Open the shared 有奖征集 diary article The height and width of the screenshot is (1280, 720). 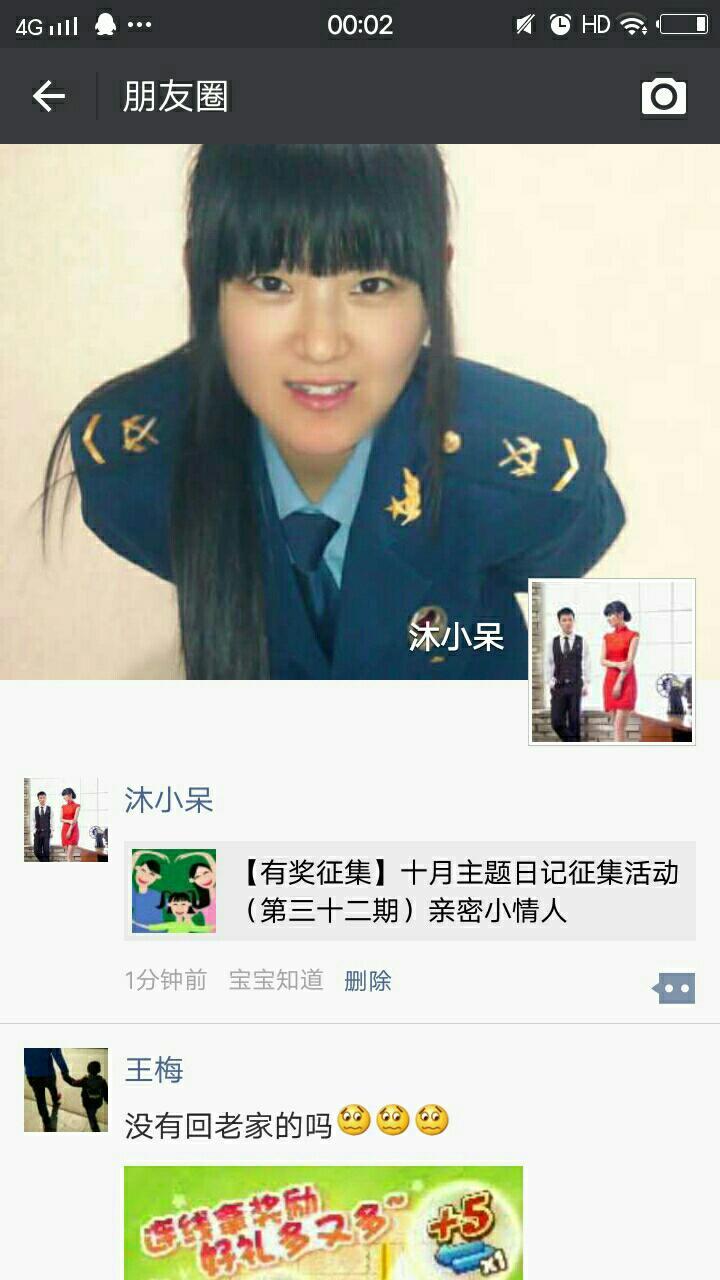(410, 891)
